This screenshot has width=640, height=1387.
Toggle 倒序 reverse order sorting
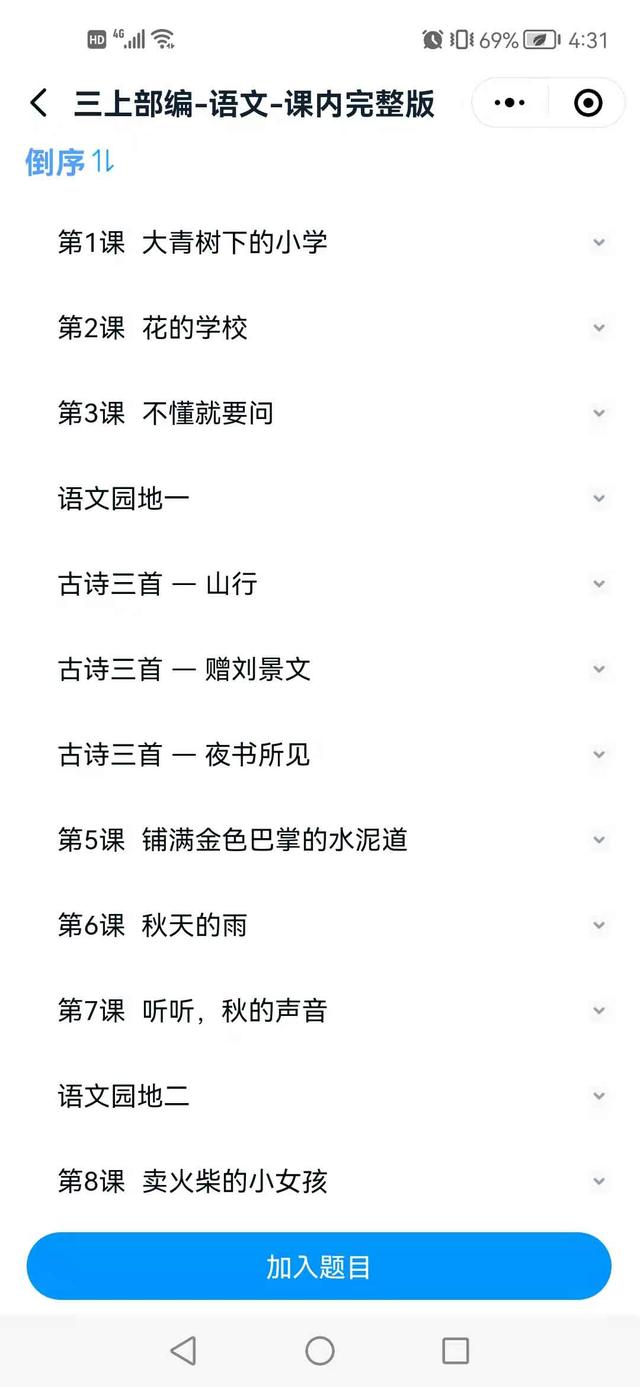click(x=70, y=161)
